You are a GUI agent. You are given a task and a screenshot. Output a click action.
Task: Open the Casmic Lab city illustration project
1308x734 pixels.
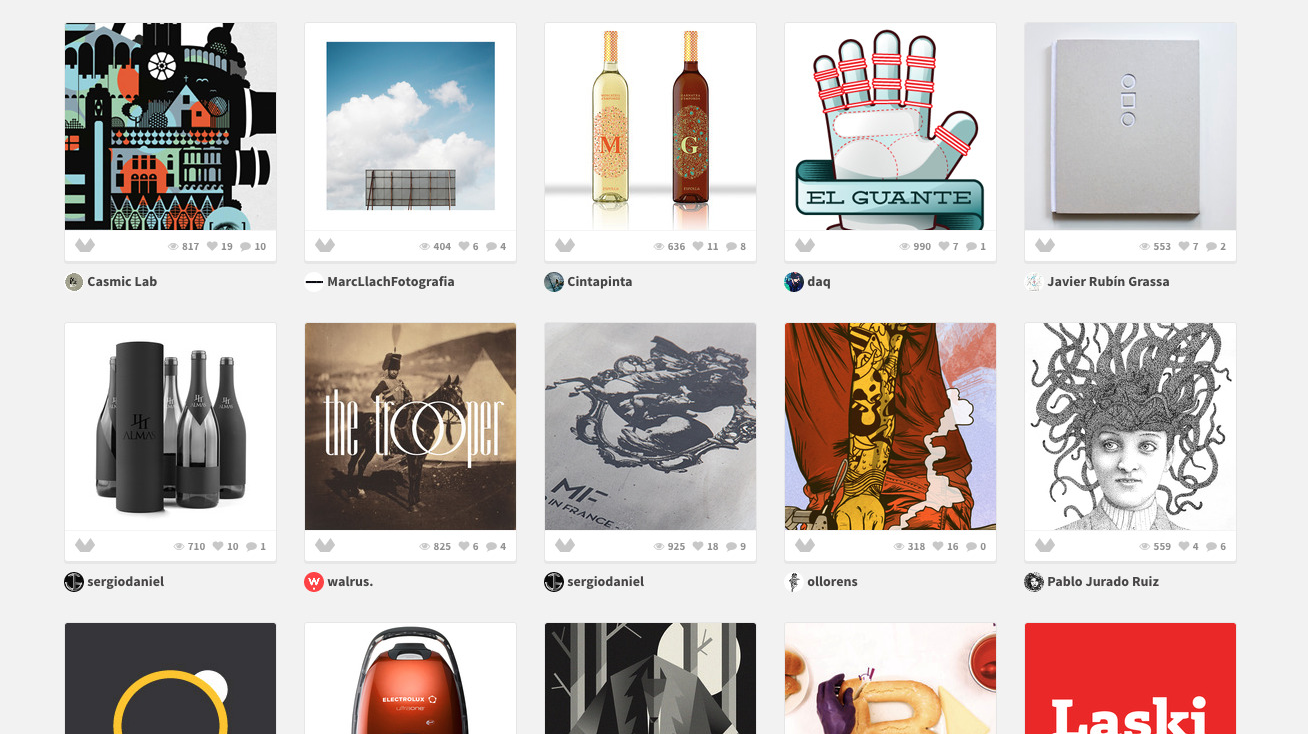tap(170, 126)
